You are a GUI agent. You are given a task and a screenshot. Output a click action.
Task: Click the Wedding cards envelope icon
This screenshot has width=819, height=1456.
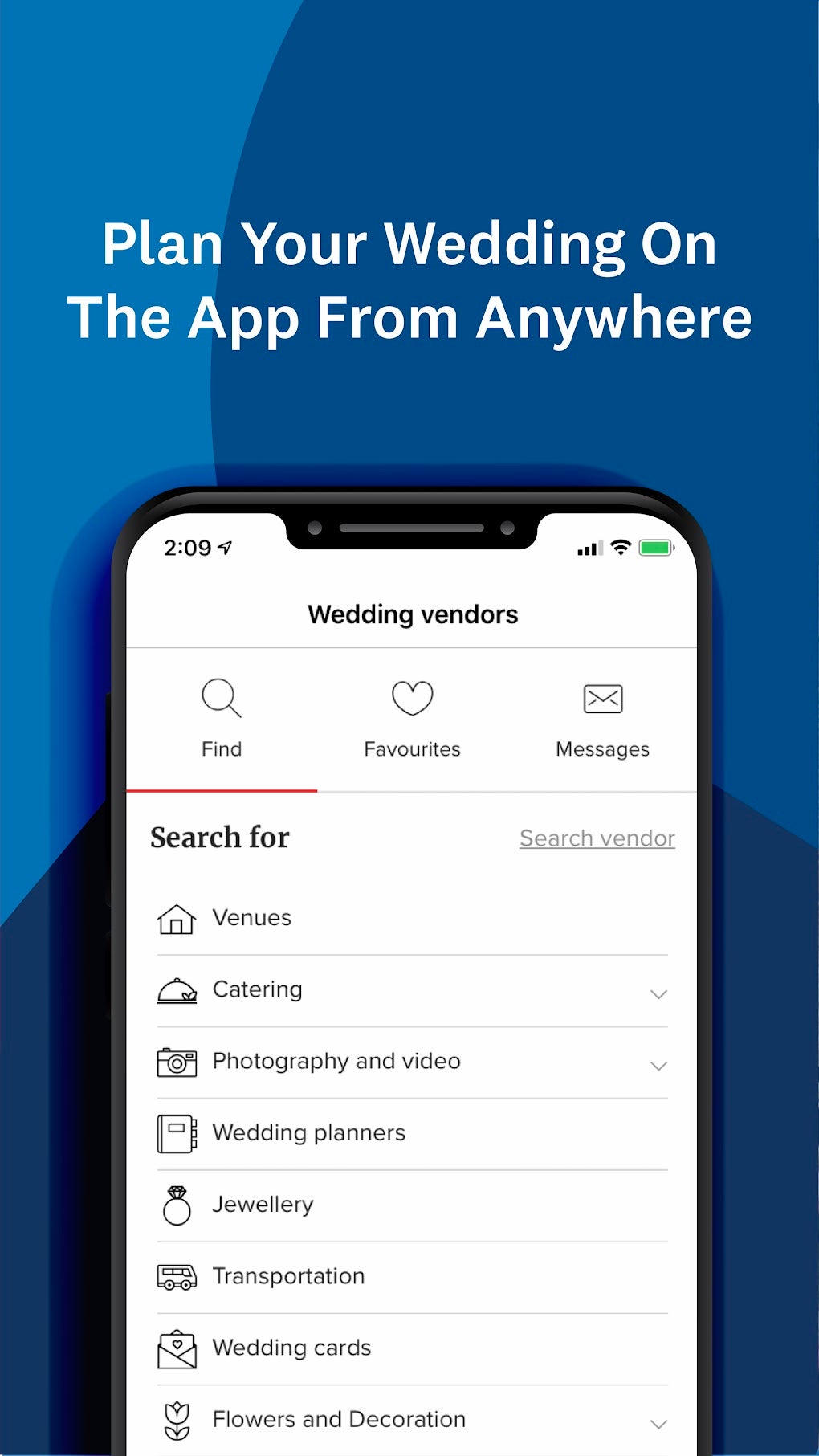pyautogui.click(x=175, y=1348)
